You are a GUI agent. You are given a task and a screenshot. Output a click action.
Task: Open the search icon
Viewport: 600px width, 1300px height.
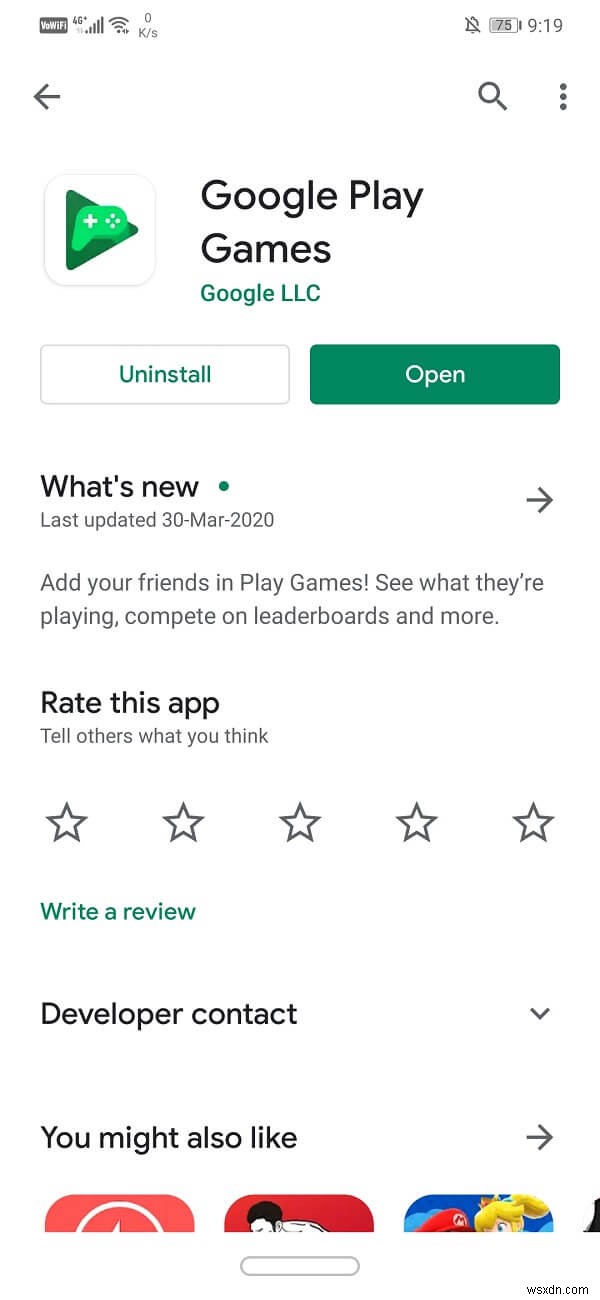click(492, 96)
